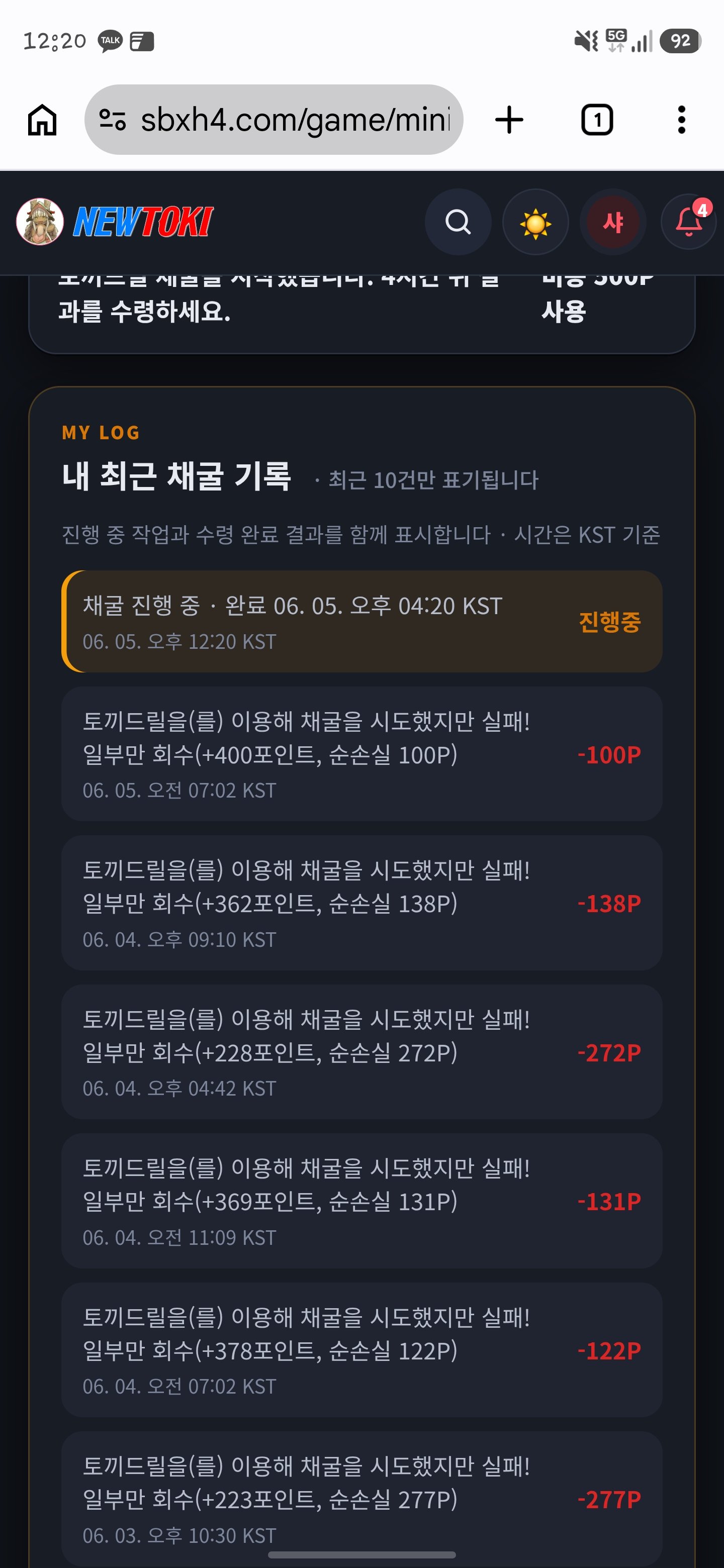724x1568 pixels.
Task: Open a new browser tab
Action: tap(509, 120)
